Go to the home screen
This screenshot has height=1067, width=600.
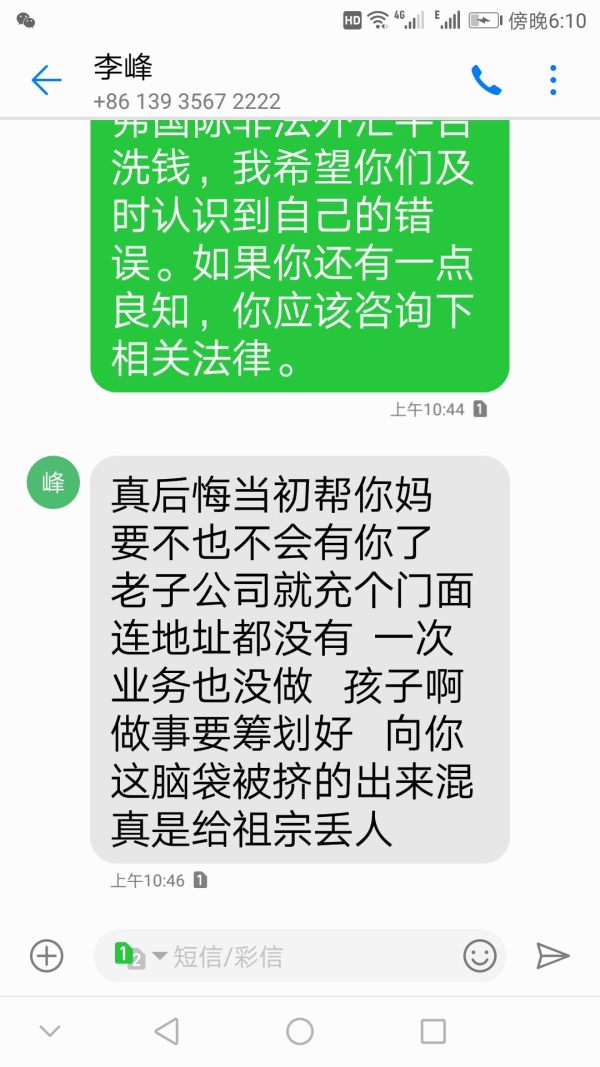tap(300, 1031)
